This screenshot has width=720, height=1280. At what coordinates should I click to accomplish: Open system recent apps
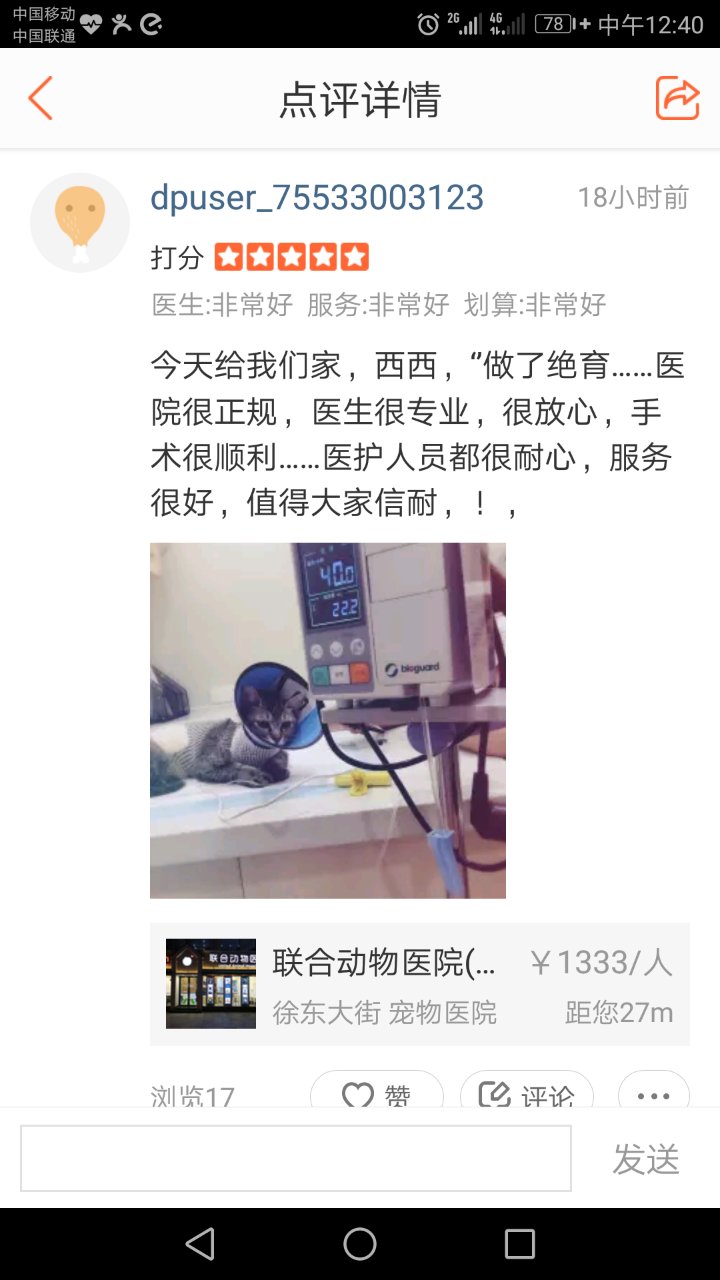pyautogui.click(x=520, y=1244)
